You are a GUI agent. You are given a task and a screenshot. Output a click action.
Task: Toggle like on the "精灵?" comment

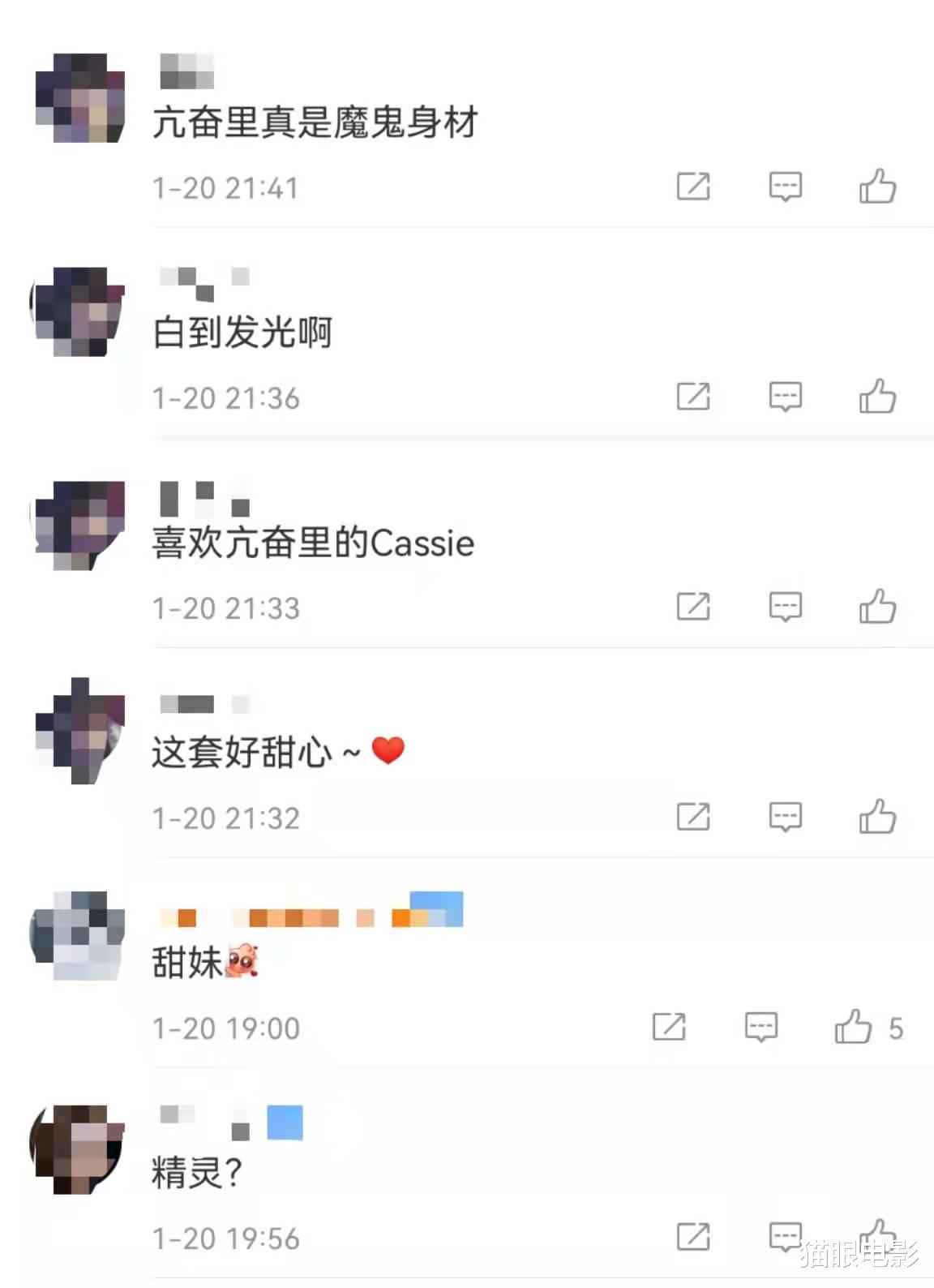[876, 1236]
